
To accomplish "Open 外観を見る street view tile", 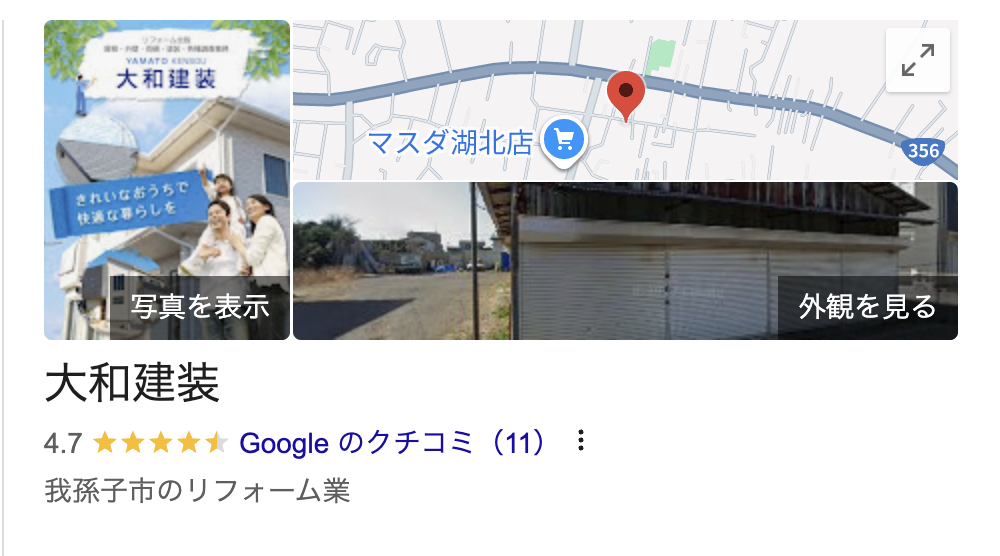I will click(x=625, y=261).
